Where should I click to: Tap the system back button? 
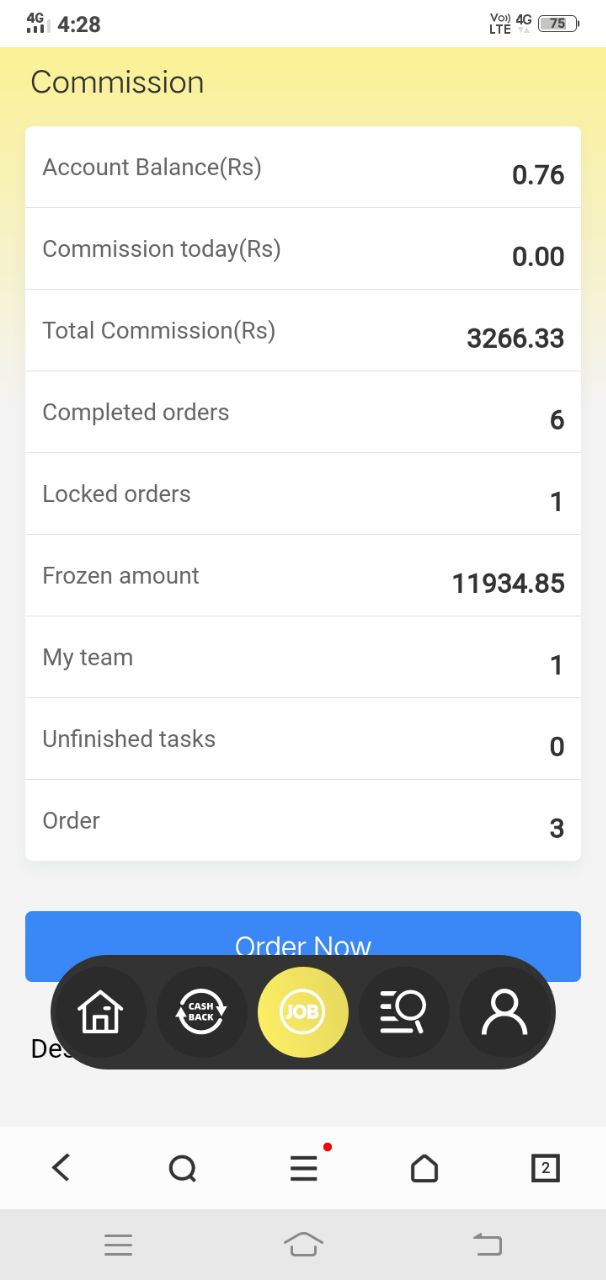pos(487,1244)
